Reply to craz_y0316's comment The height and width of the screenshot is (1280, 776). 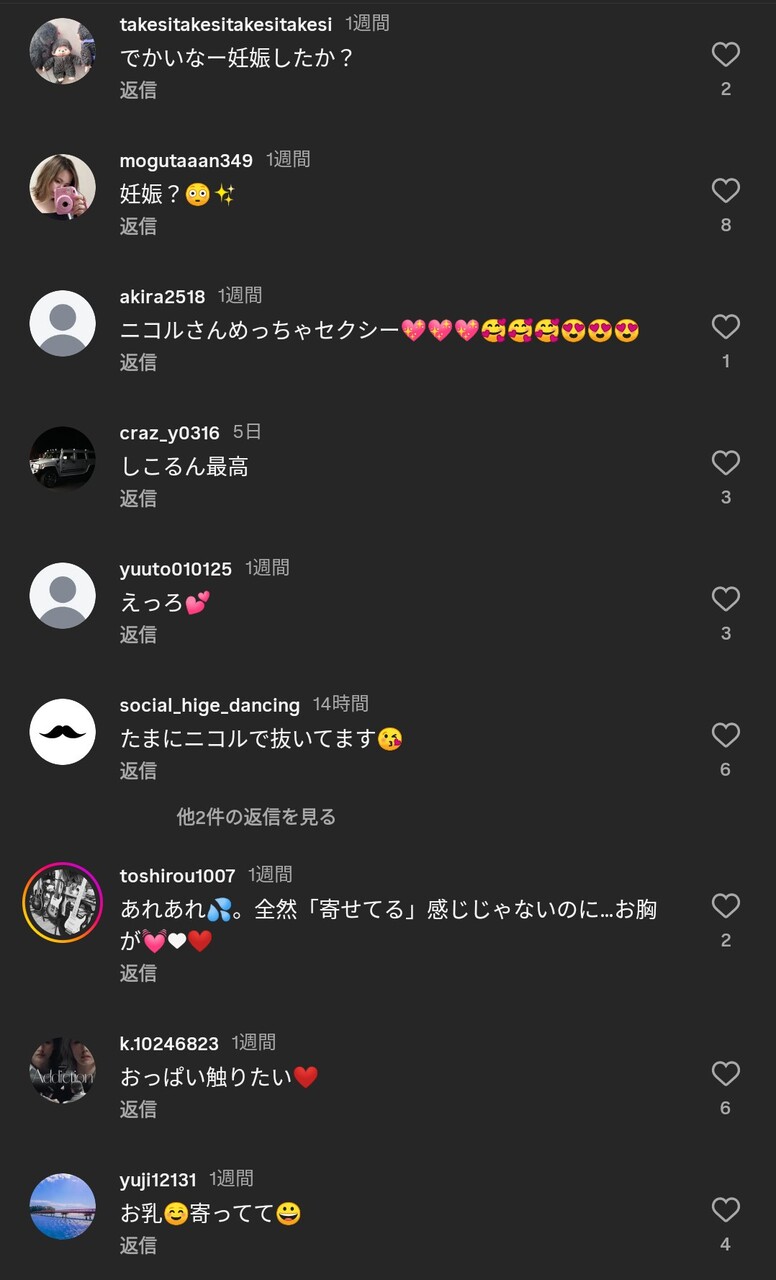point(138,498)
